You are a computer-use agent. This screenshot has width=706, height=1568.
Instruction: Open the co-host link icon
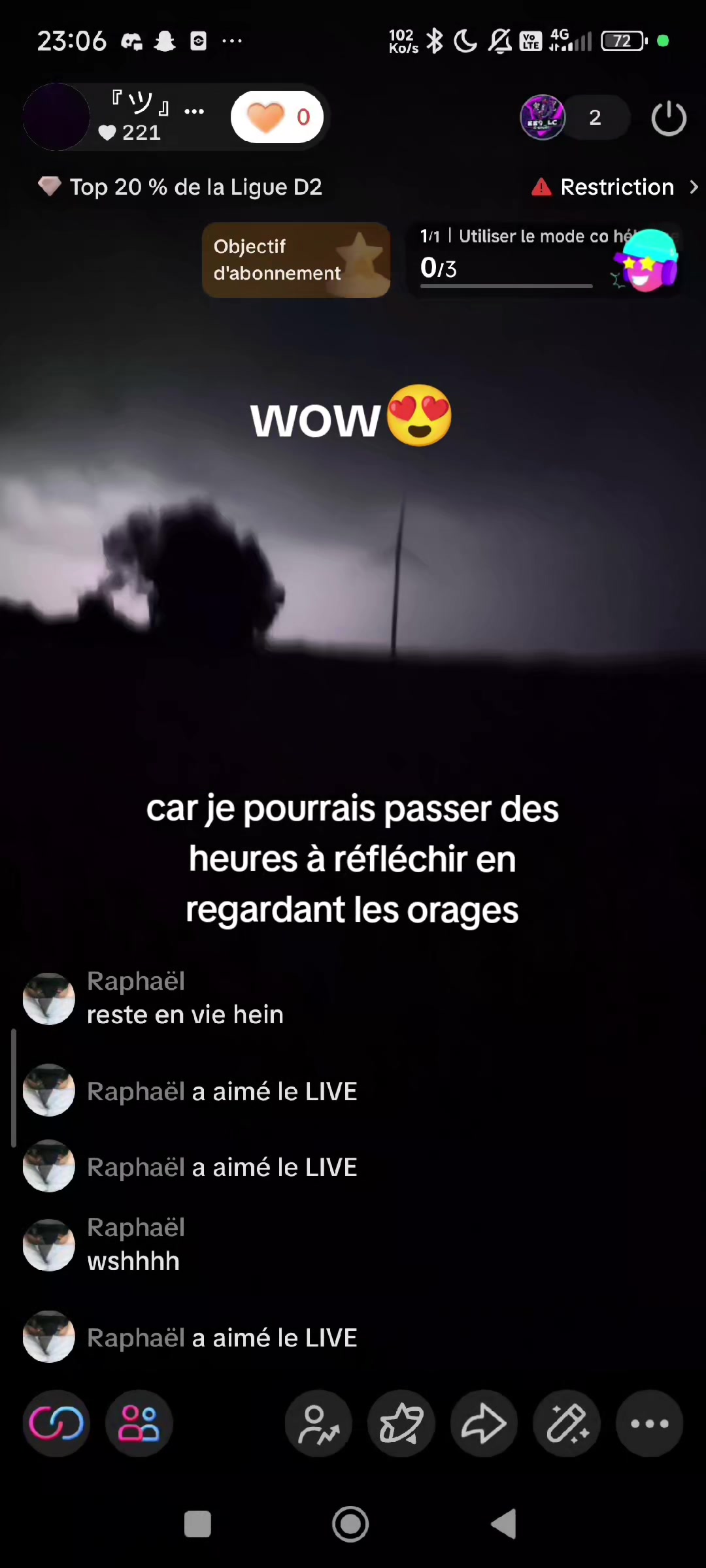pos(56,1423)
